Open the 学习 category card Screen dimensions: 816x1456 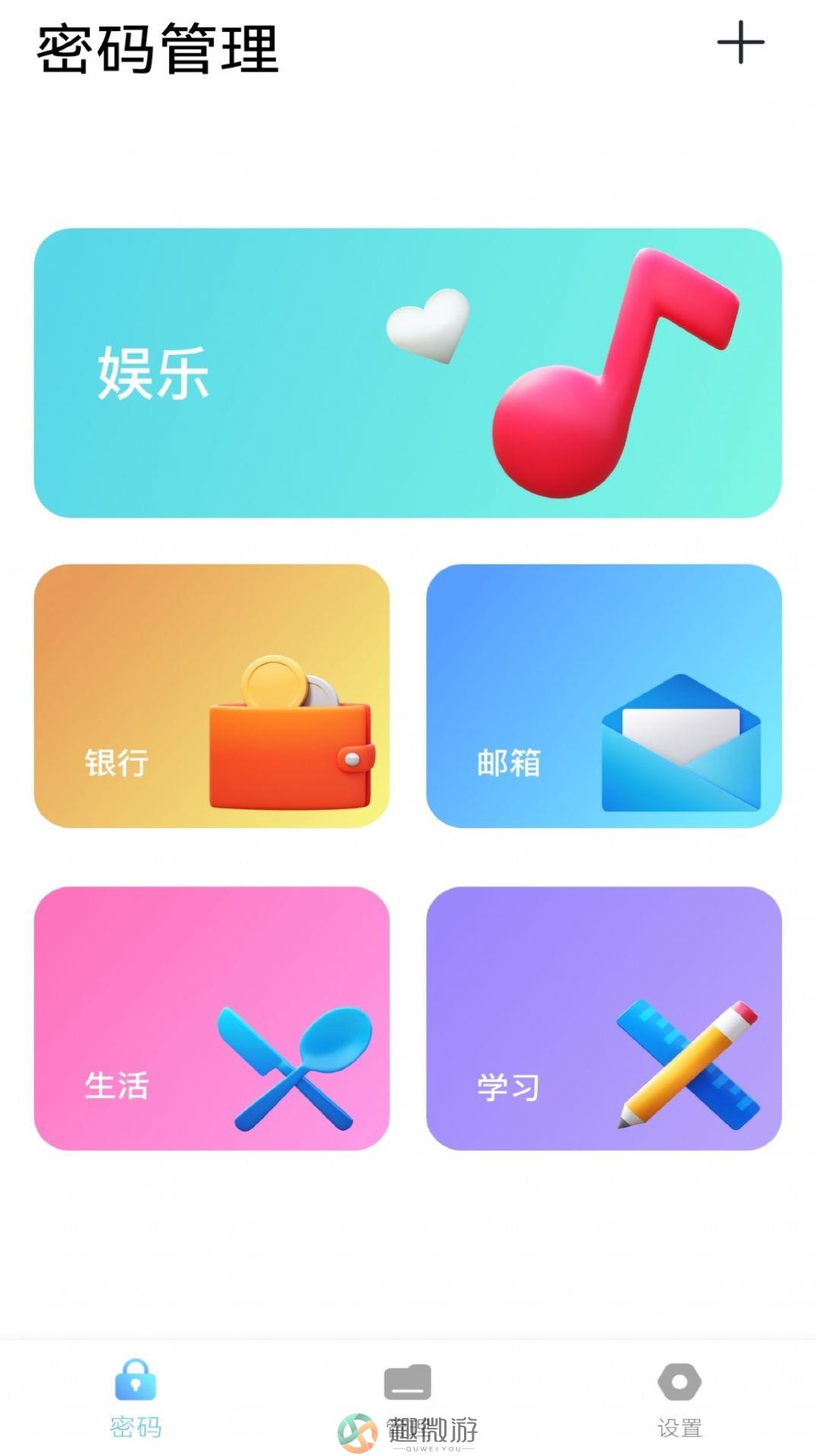(603, 1018)
